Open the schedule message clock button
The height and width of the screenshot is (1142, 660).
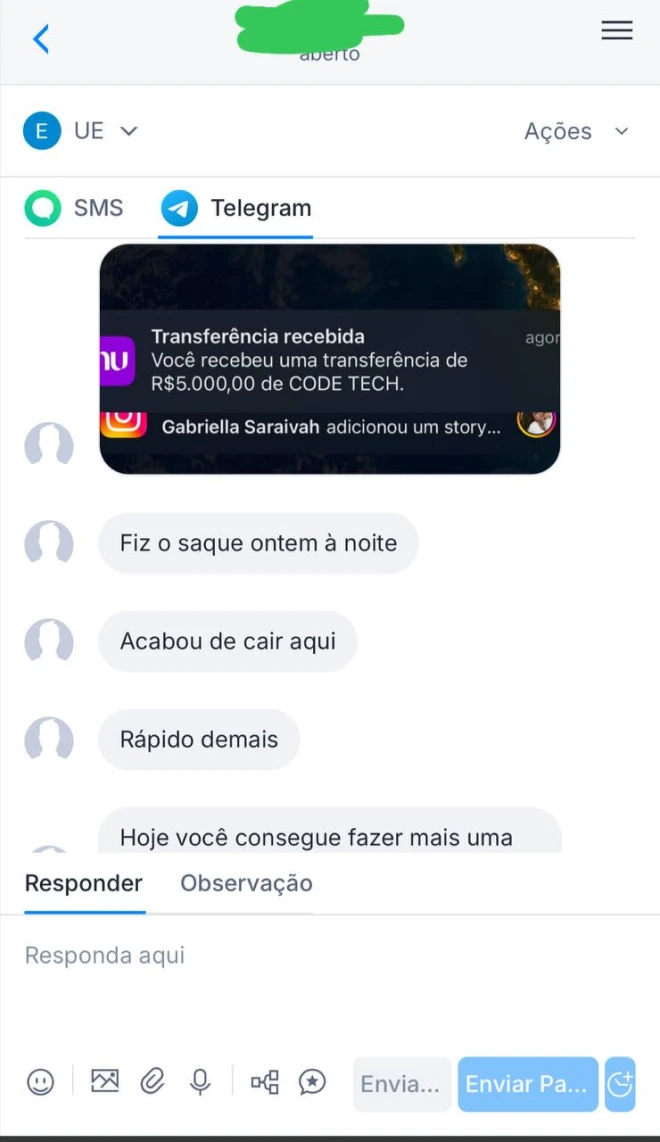pyautogui.click(x=620, y=1084)
